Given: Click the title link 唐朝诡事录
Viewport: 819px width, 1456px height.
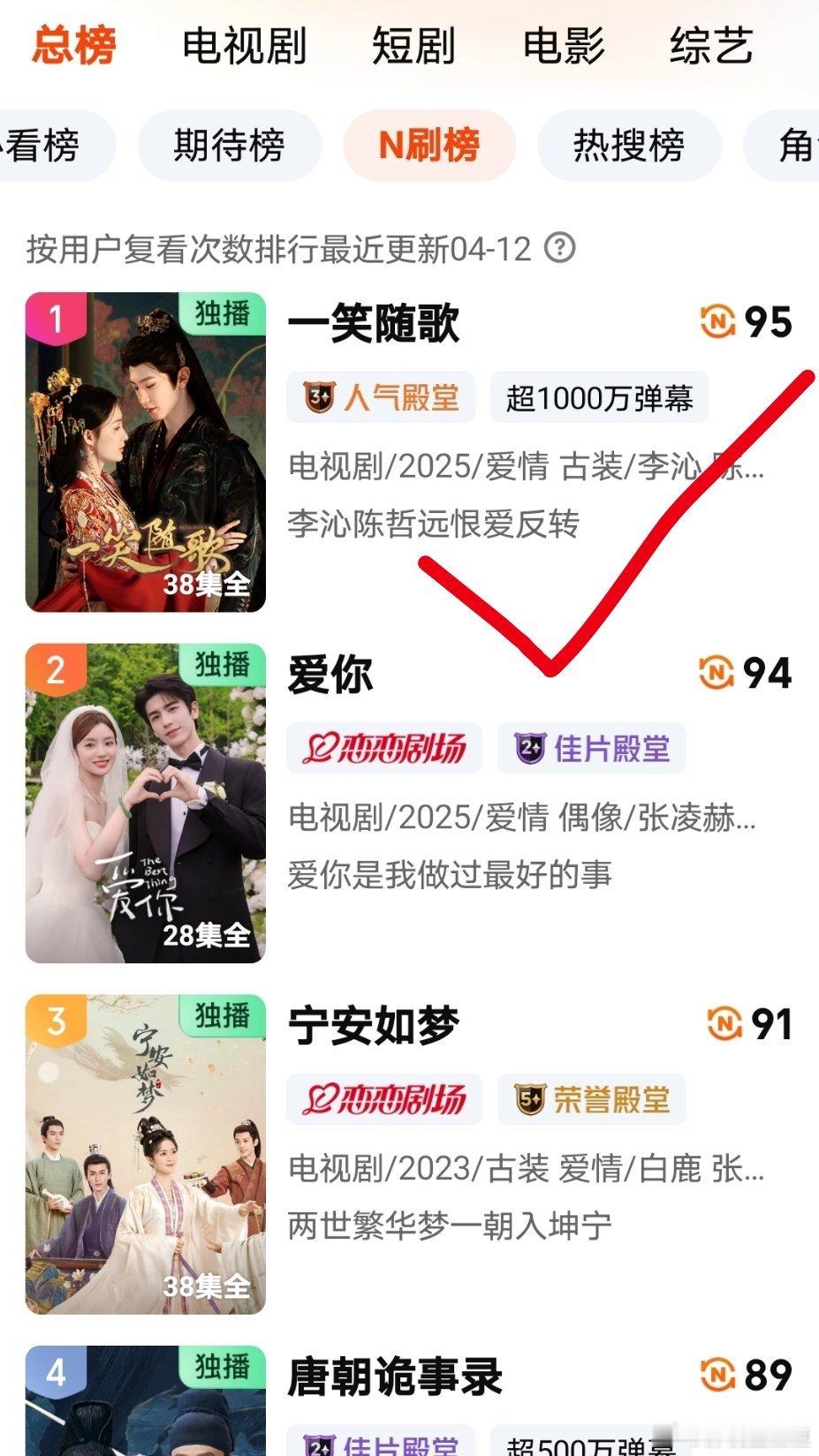Looking at the screenshot, I should pos(394,1375).
